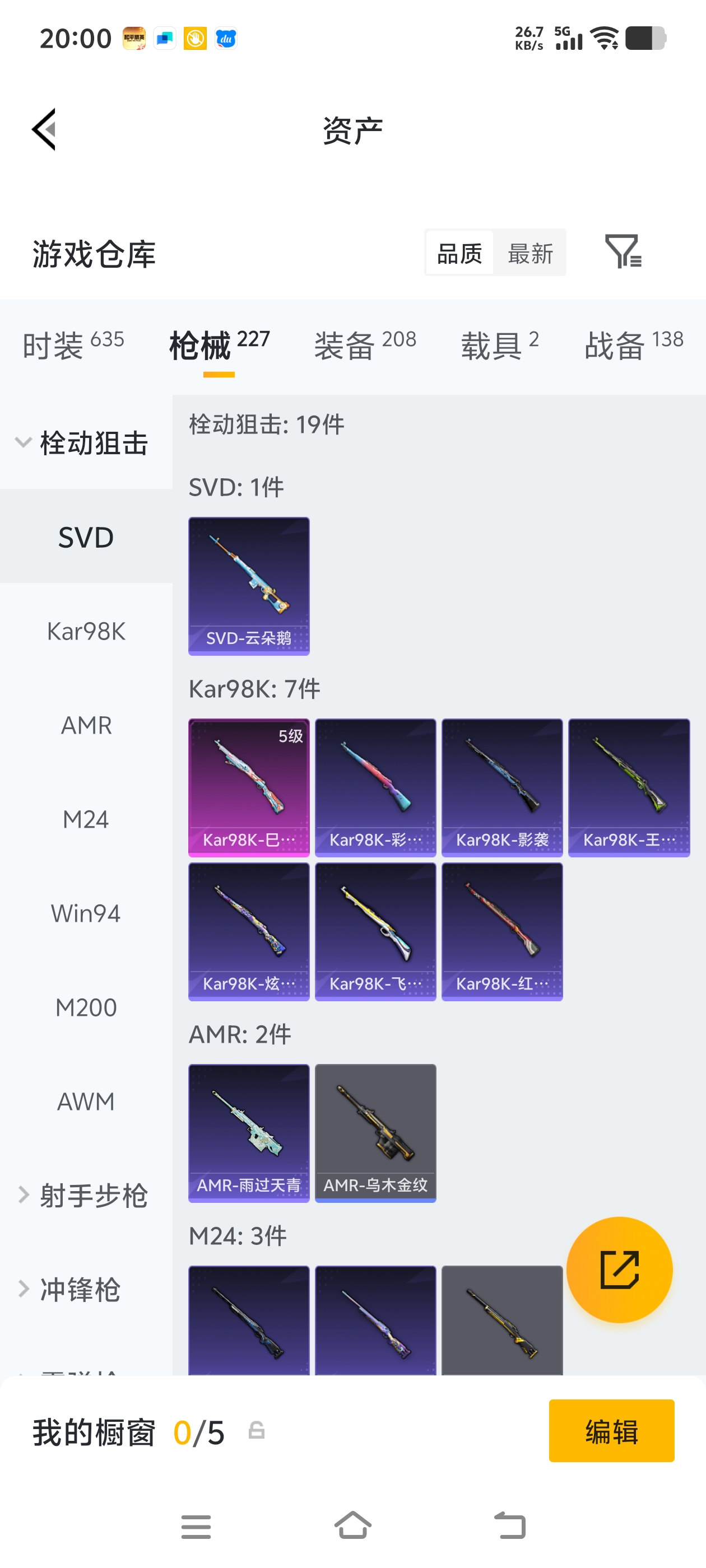Open the Kar98K-影袭 skin tile
This screenshot has width=706, height=1568.
click(502, 787)
